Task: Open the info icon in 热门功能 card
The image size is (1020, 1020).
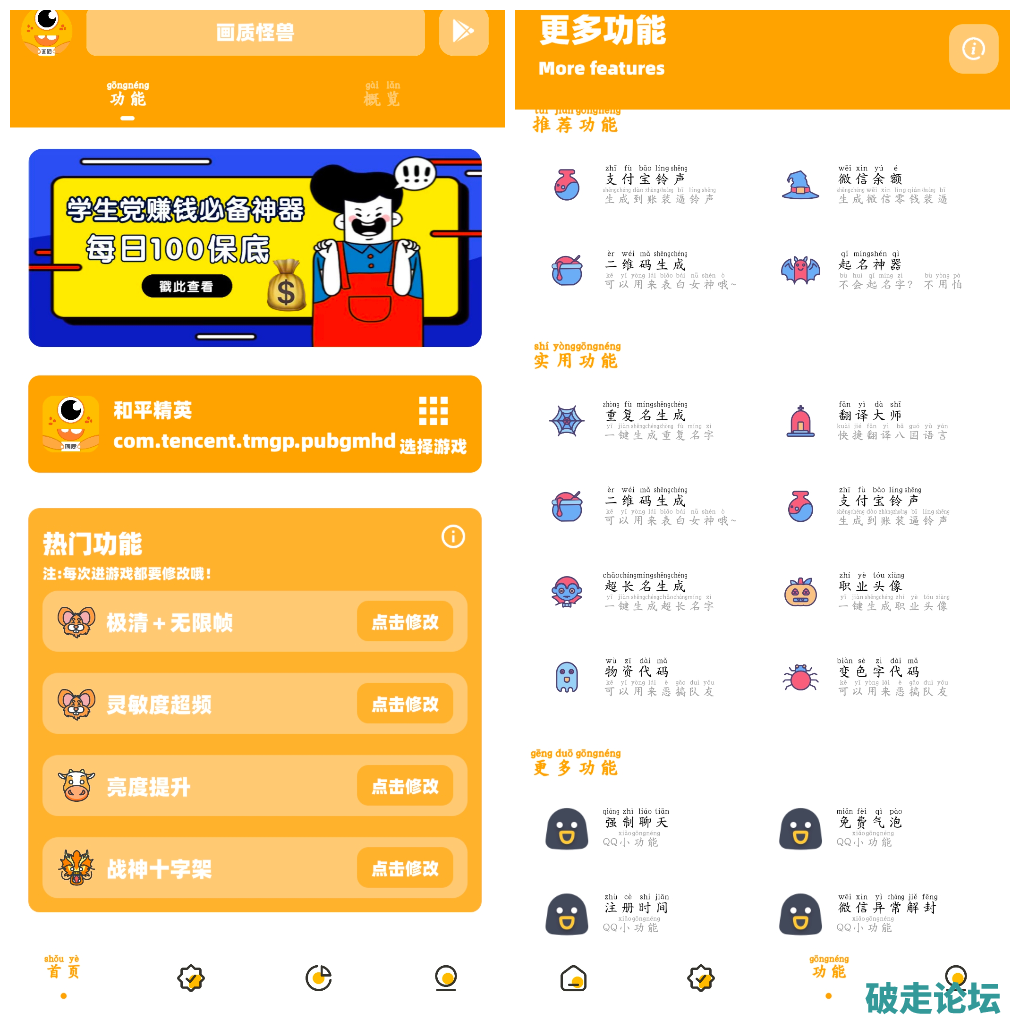Action: coord(453,537)
